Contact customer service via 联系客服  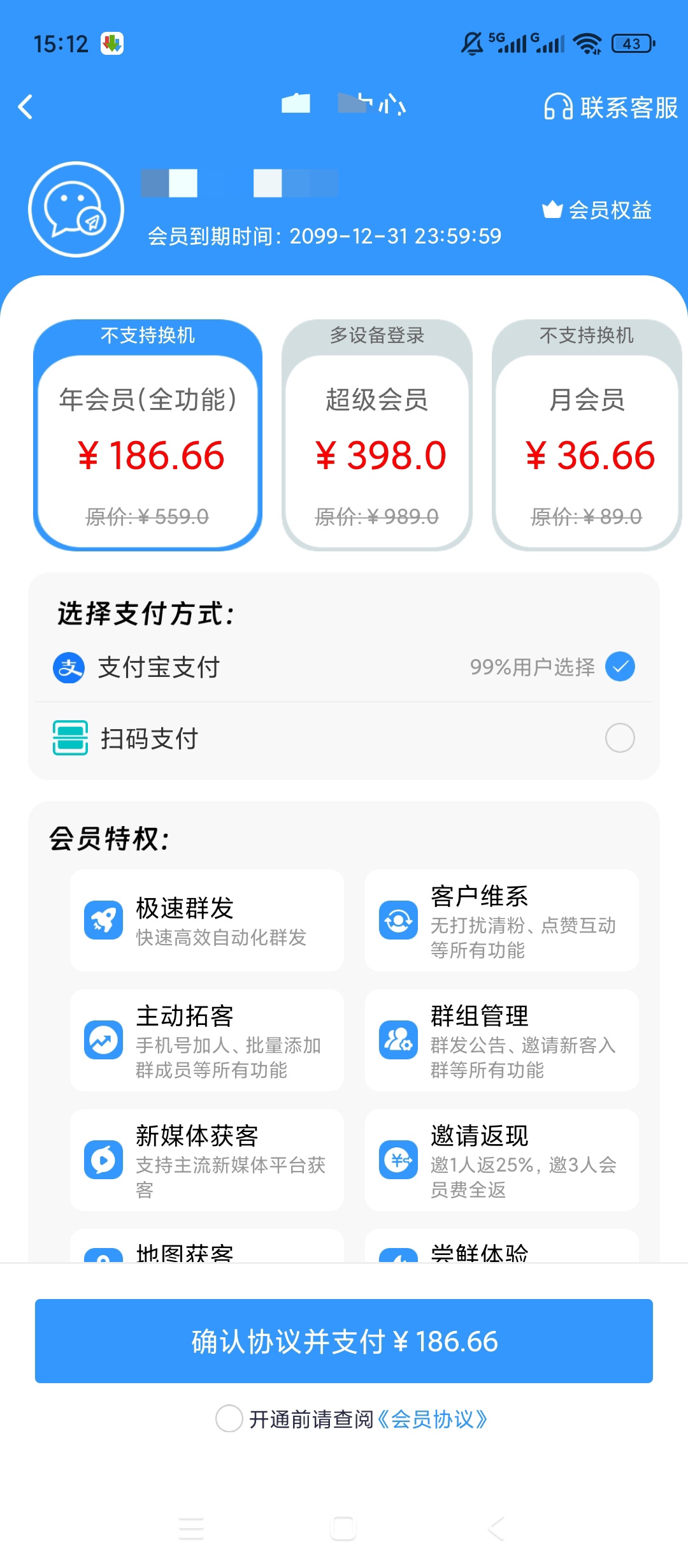click(611, 107)
